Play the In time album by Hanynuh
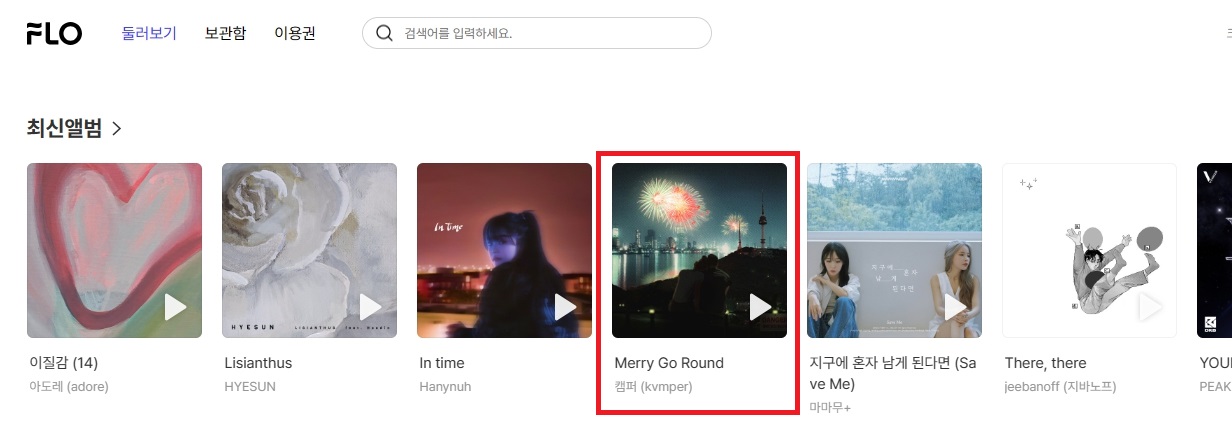1232x427 pixels. (x=565, y=307)
